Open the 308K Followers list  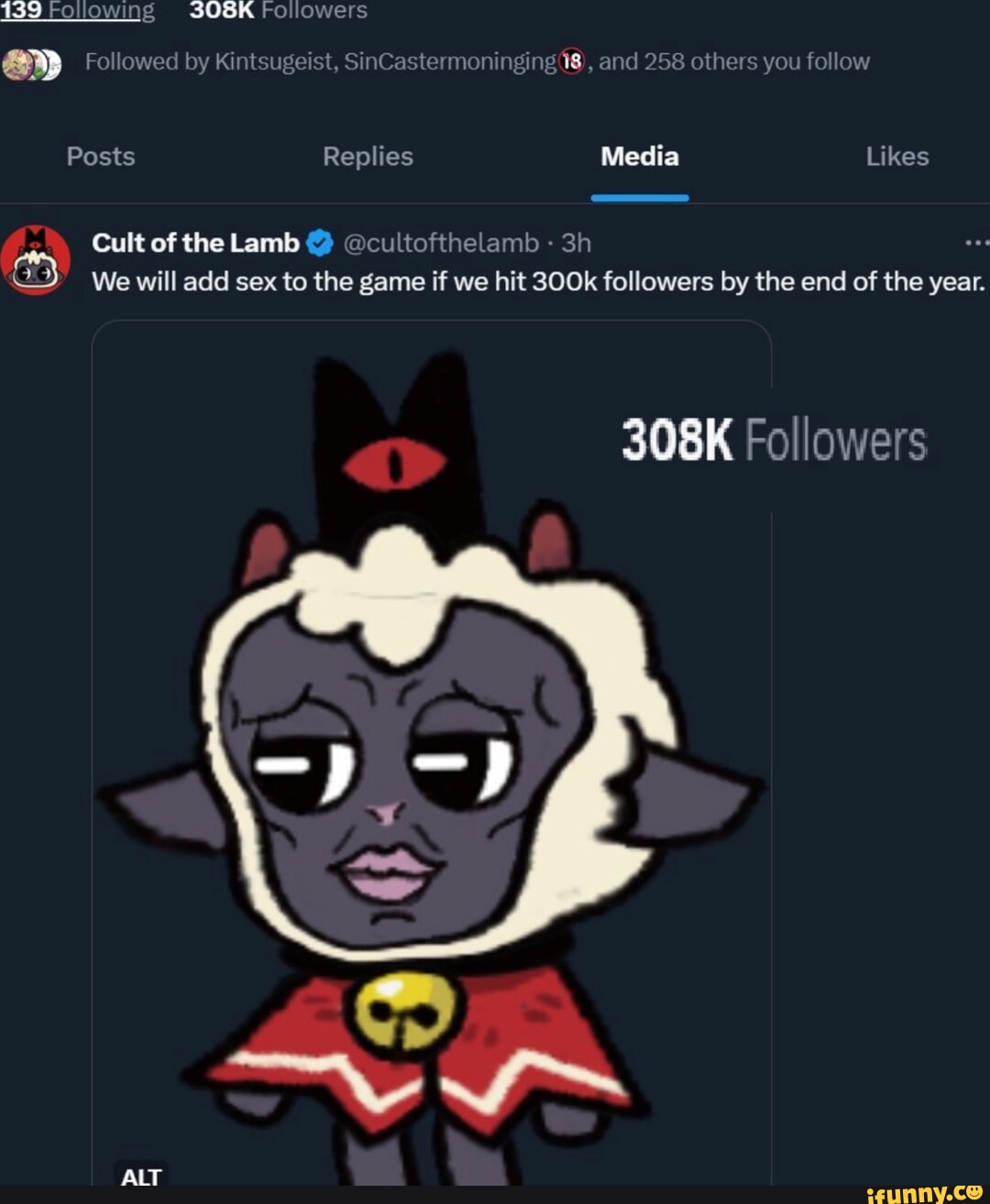point(278,11)
